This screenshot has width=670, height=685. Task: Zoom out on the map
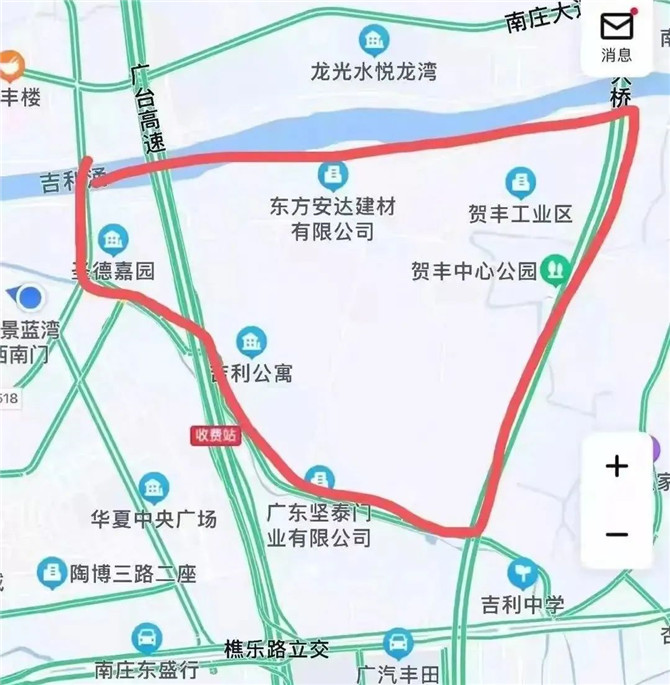[617, 535]
